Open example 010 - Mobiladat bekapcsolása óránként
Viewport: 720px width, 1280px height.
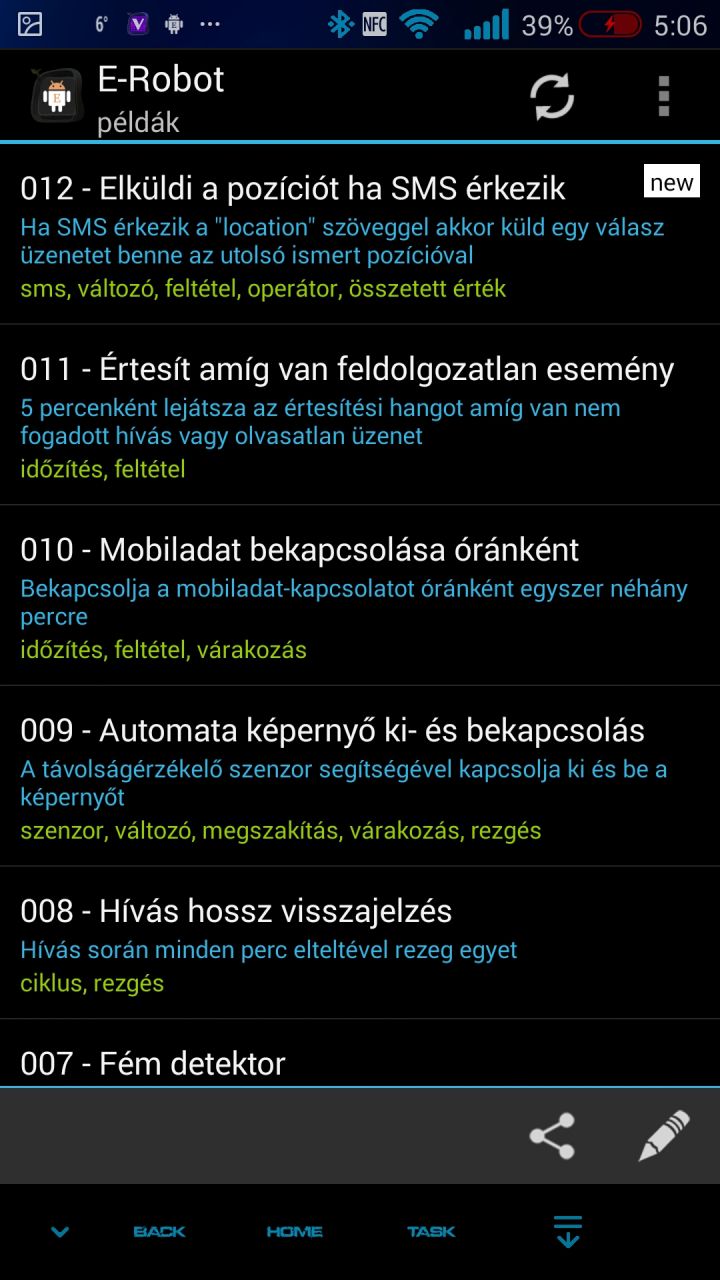click(x=360, y=596)
